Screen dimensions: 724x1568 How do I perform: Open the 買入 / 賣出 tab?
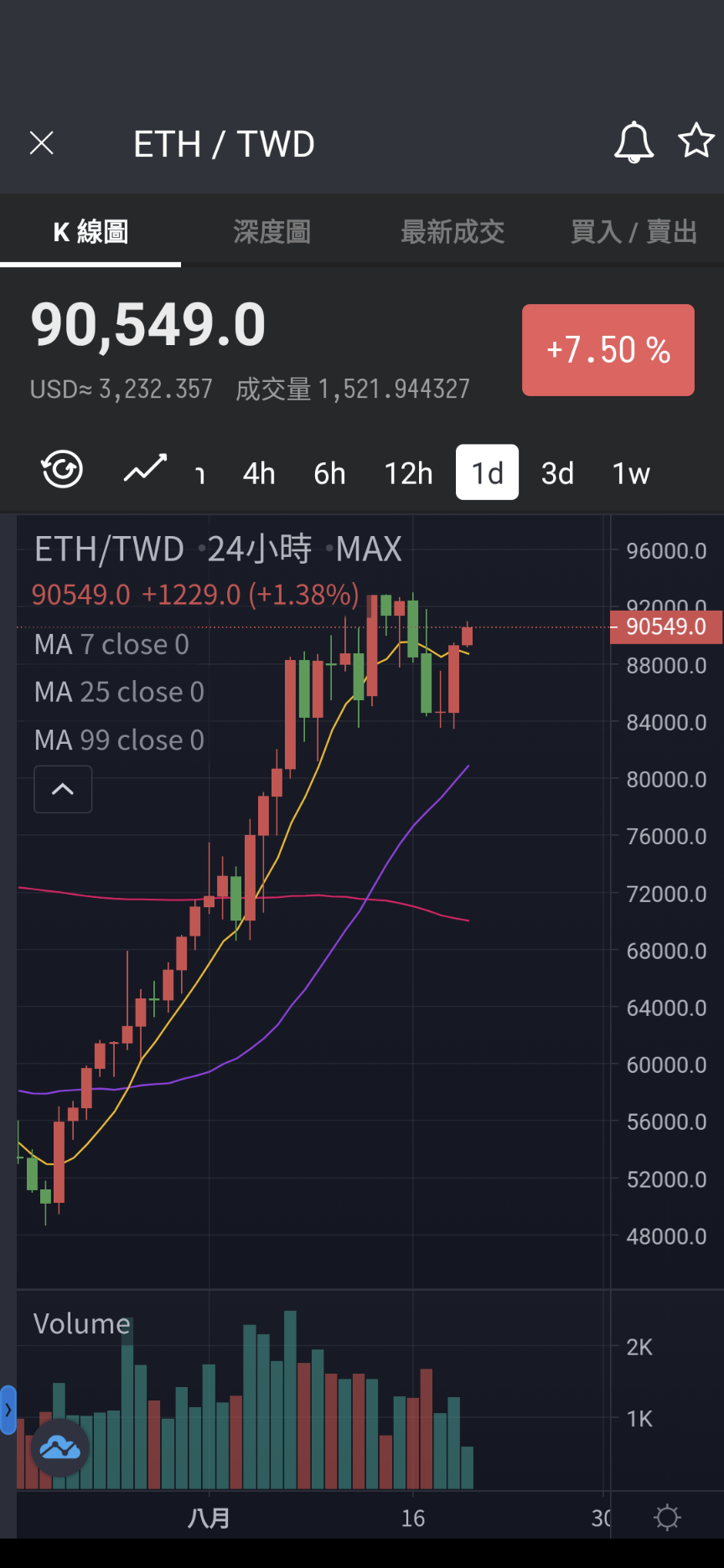click(x=633, y=231)
